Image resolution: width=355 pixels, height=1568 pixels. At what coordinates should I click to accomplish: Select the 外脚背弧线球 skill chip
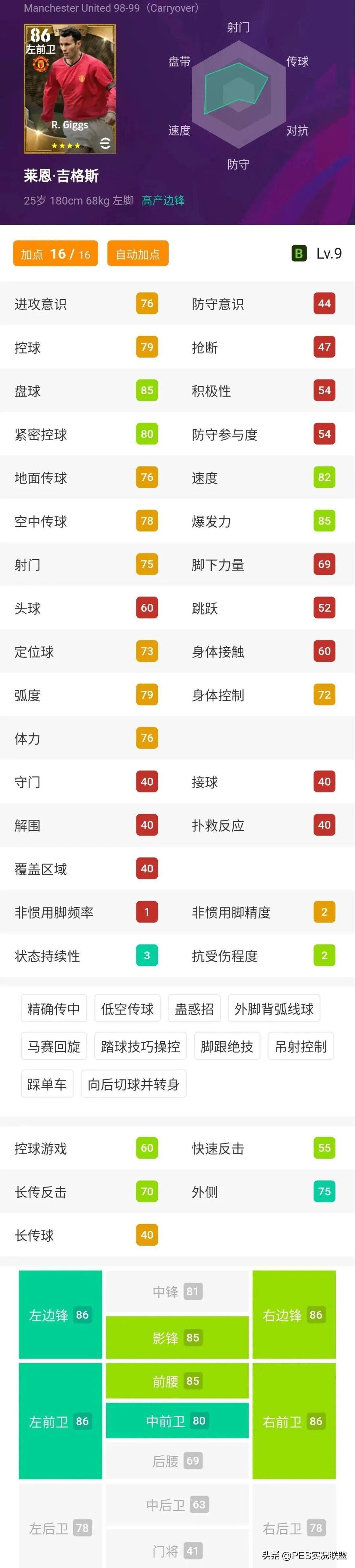click(x=274, y=1009)
